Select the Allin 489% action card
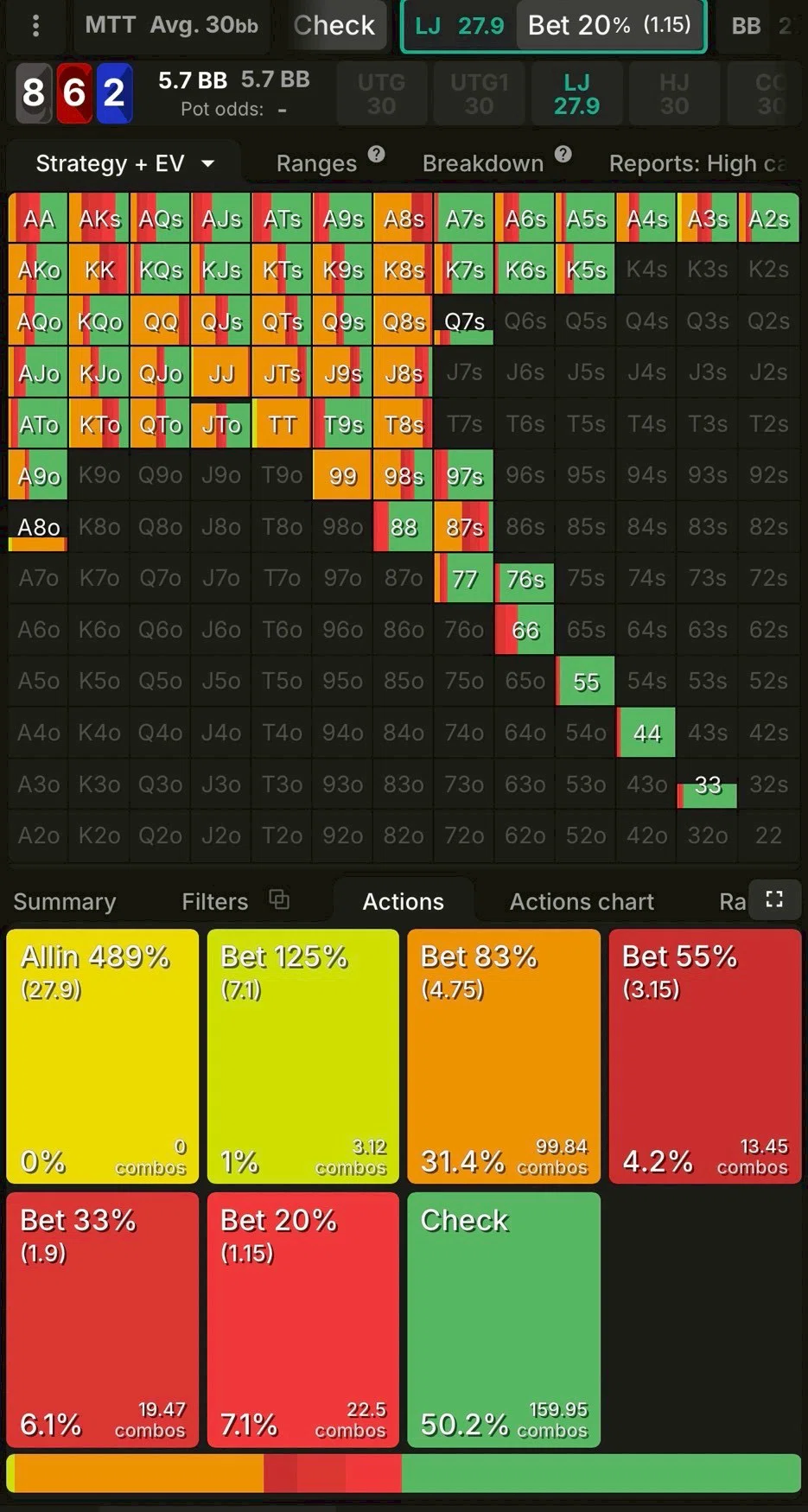Viewport: 808px width, 1512px height. click(x=102, y=1055)
